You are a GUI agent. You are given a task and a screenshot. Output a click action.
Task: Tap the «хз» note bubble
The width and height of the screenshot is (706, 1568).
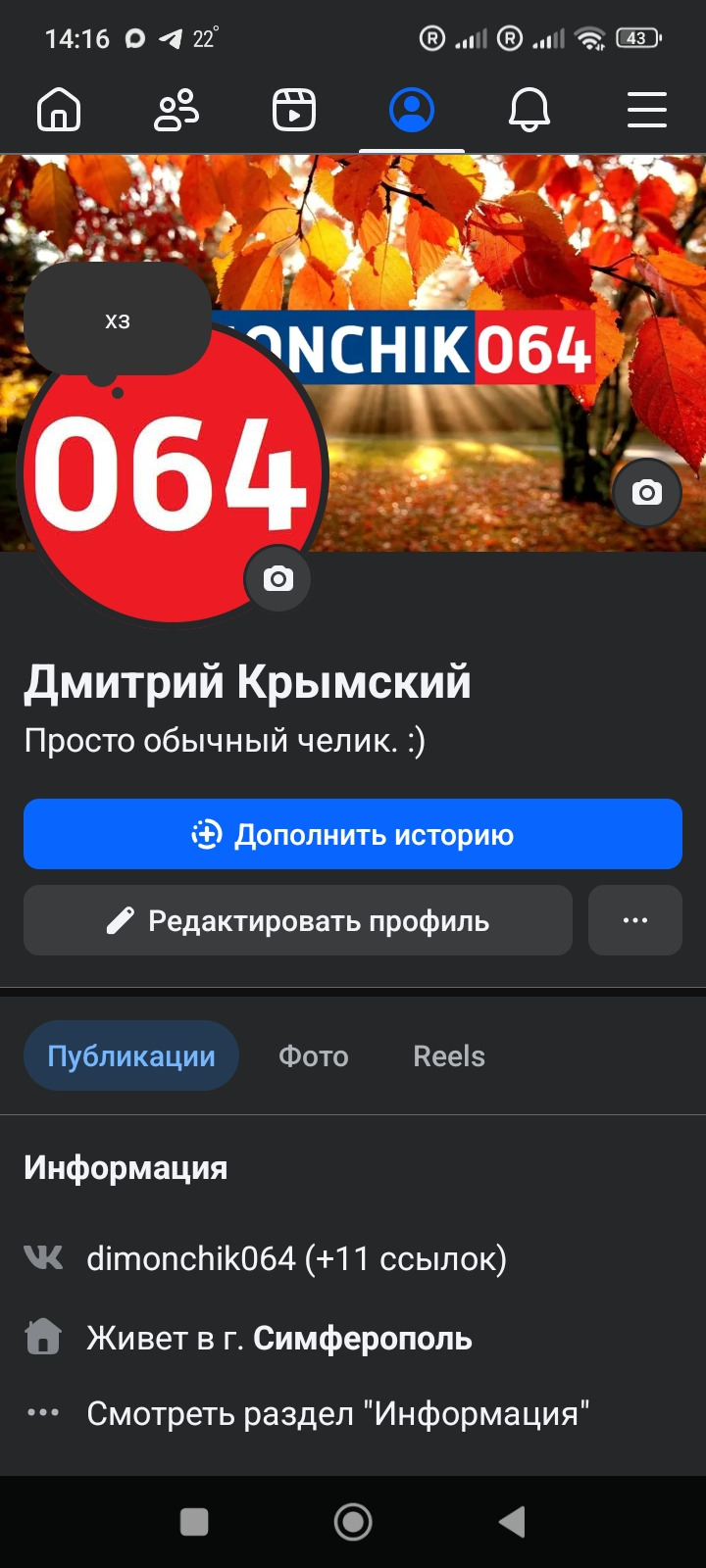pos(118,320)
